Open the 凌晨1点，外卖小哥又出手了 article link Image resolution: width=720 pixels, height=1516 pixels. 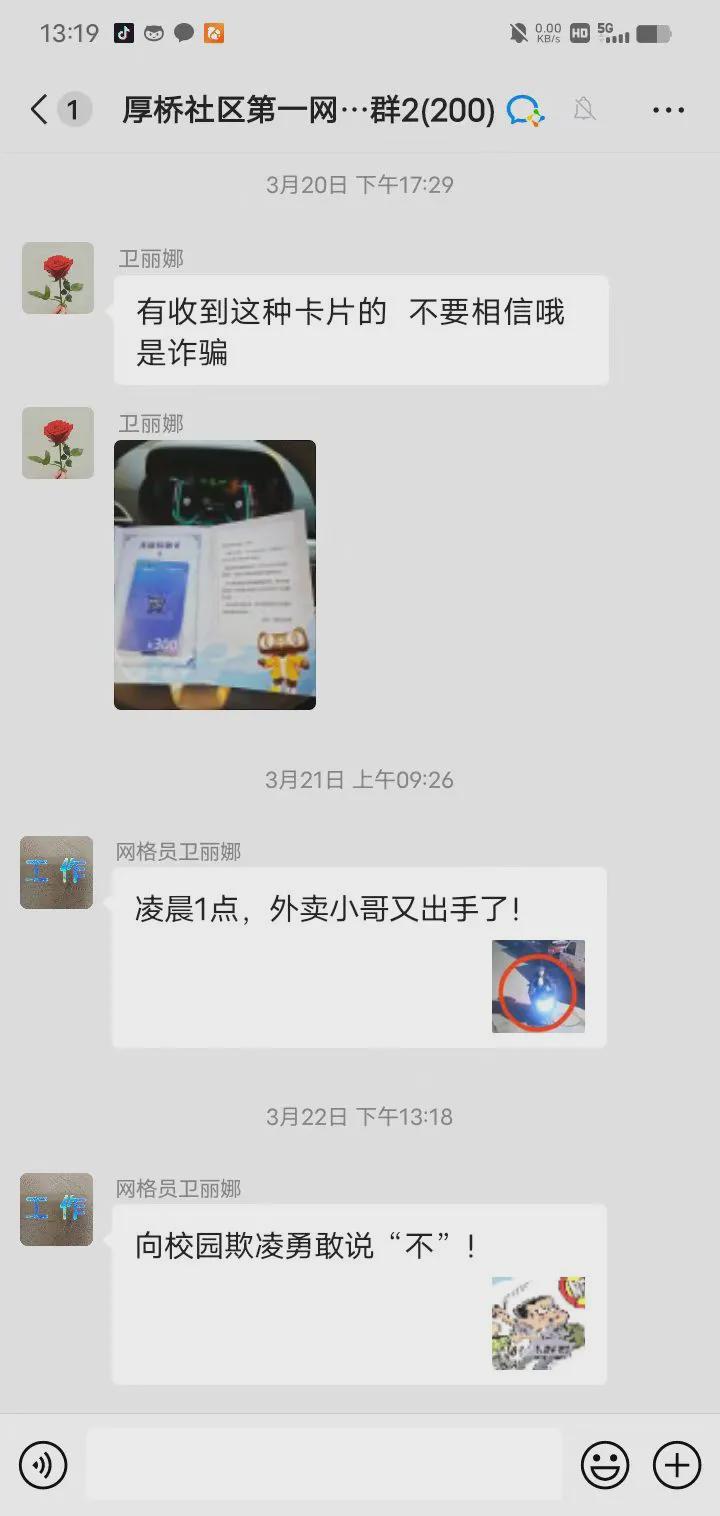[358, 957]
